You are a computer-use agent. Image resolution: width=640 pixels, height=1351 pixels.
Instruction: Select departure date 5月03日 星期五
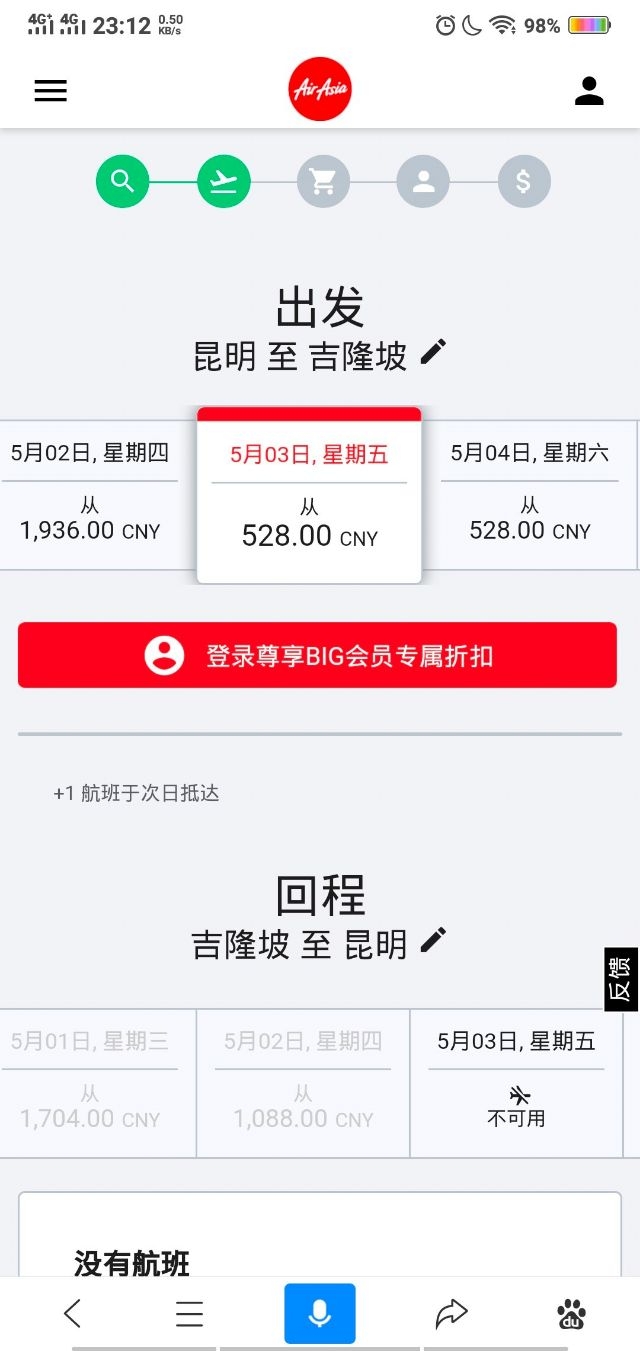click(x=309, y=496)
